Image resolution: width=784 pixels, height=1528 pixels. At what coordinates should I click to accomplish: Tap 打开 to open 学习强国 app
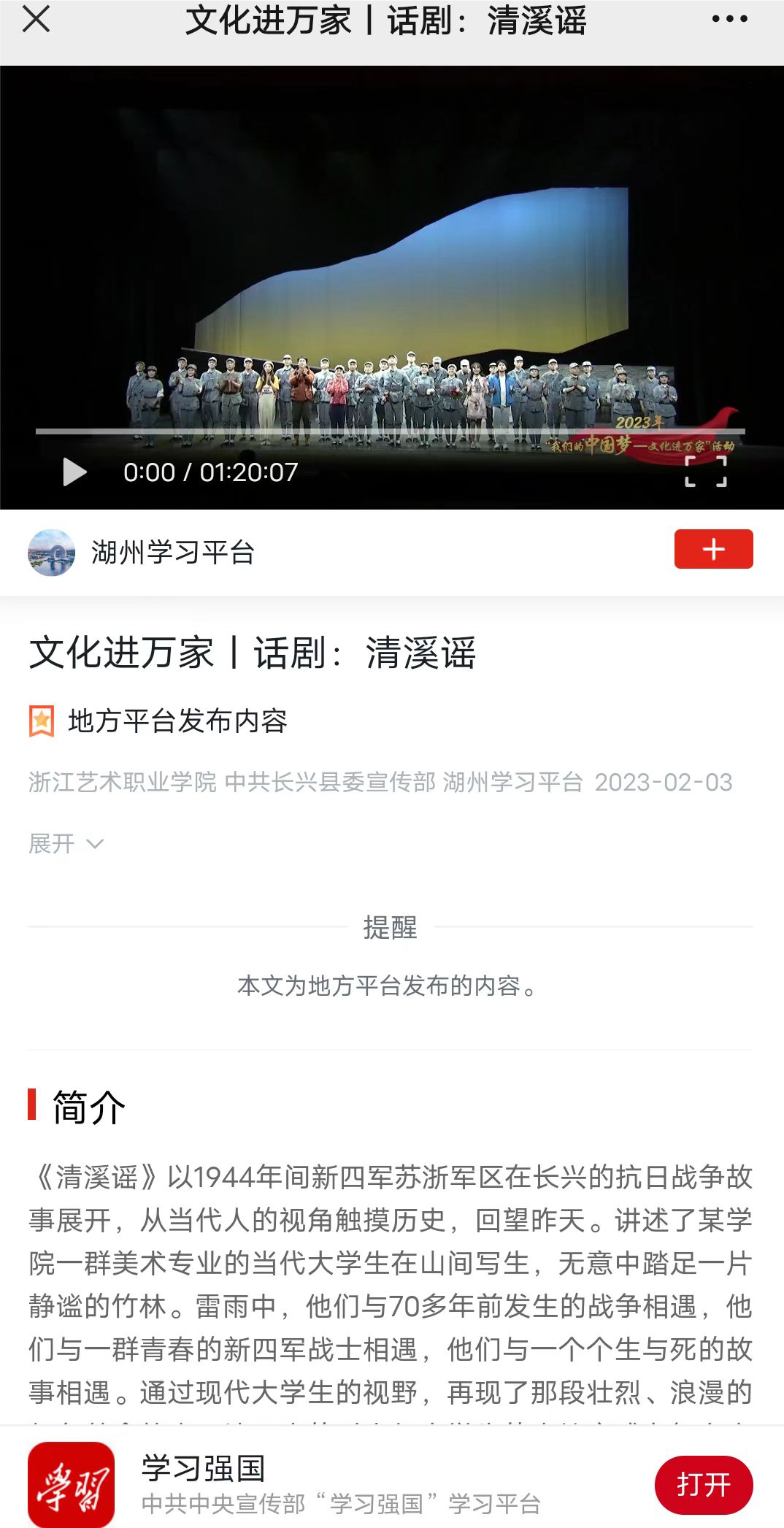[703, 1485]
